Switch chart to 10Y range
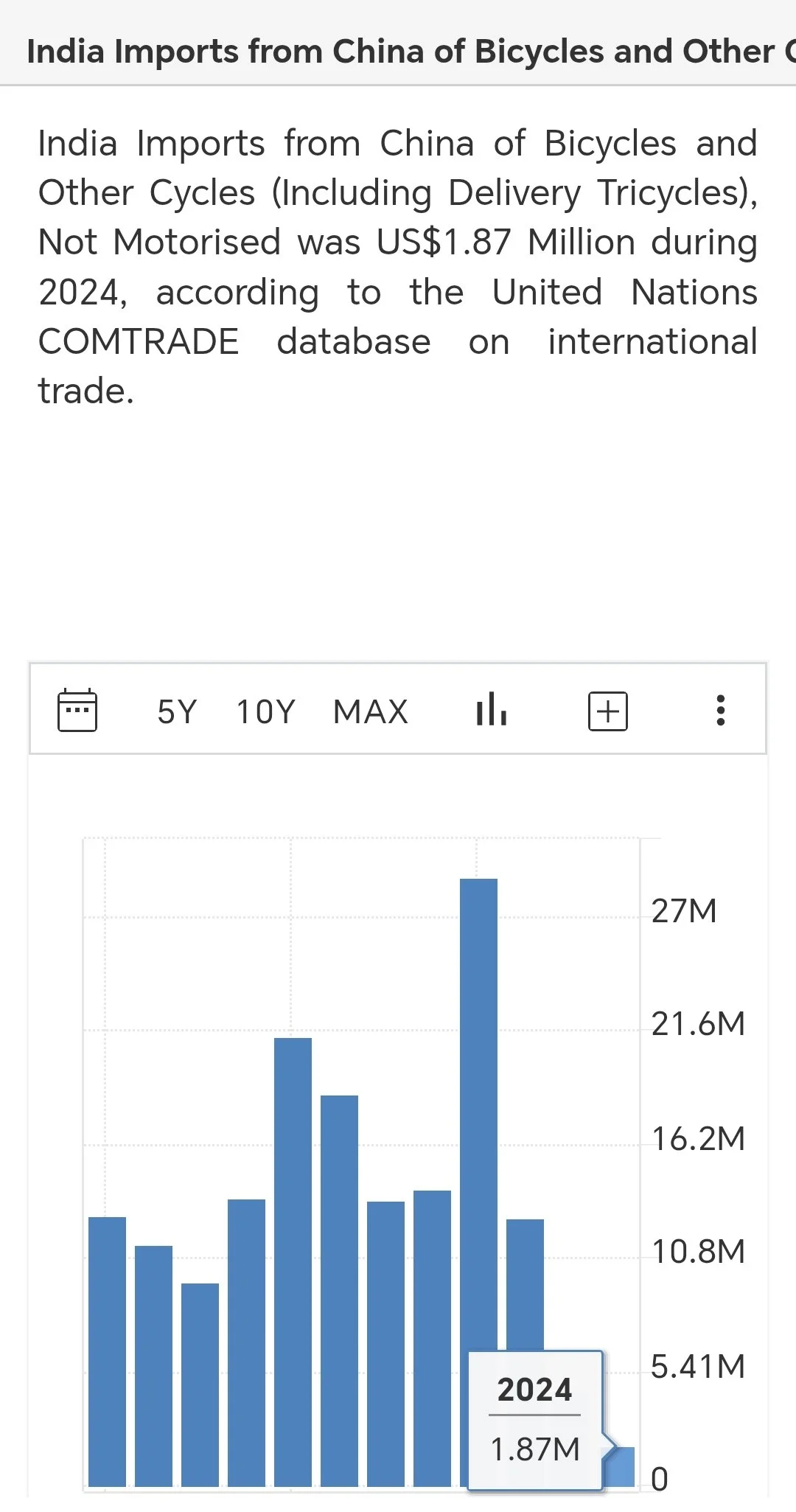 click(265, 712)
